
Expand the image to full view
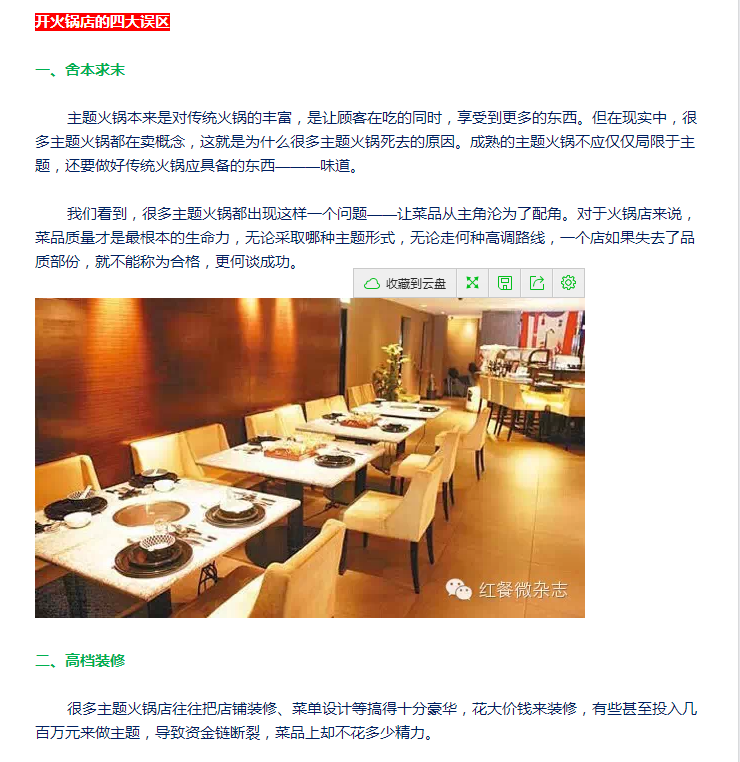(473, 283)
